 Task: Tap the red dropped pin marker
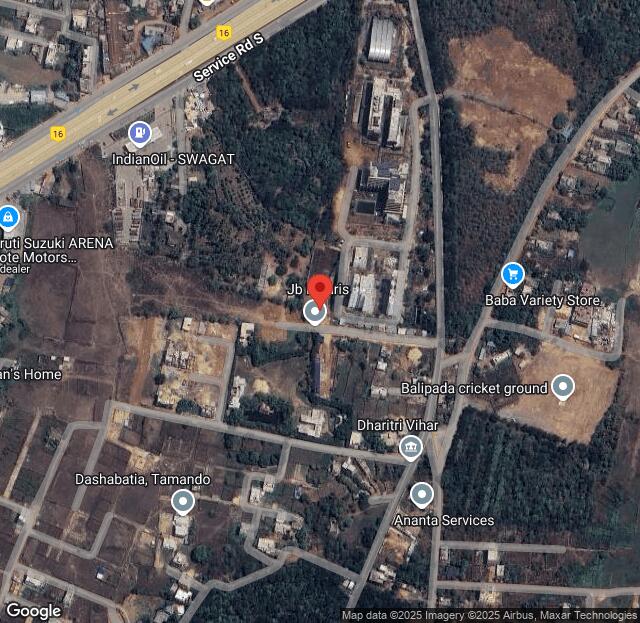point(320,289)
